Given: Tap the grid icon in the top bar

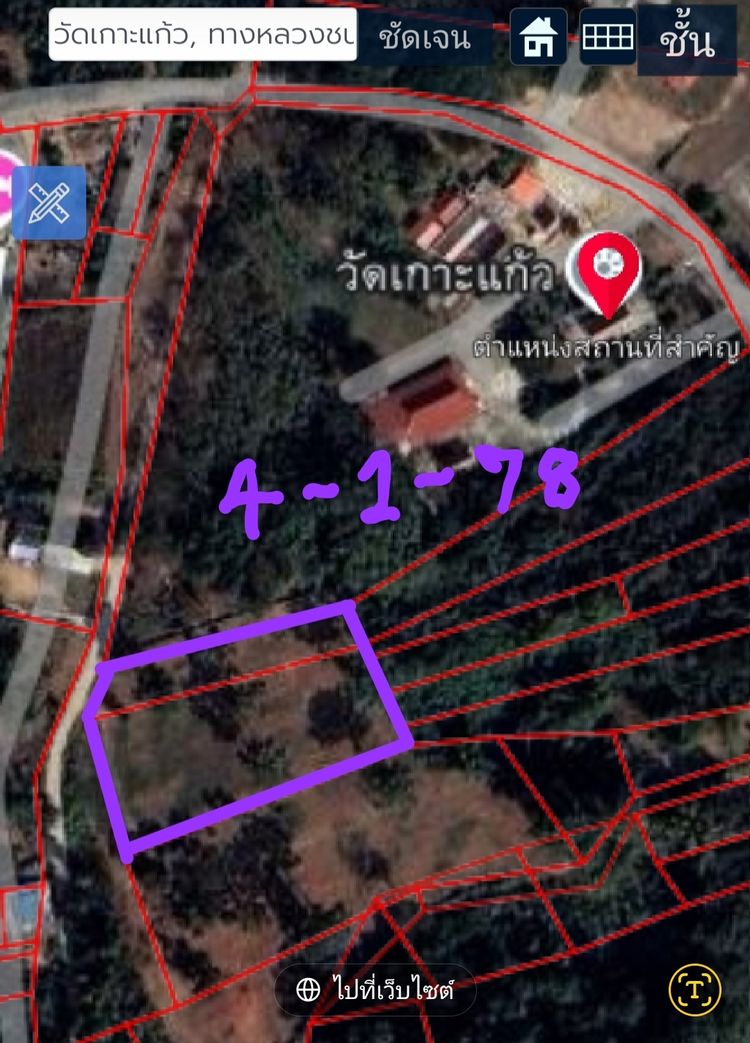Looking at the screenshot, I should [x=607, y=37].
